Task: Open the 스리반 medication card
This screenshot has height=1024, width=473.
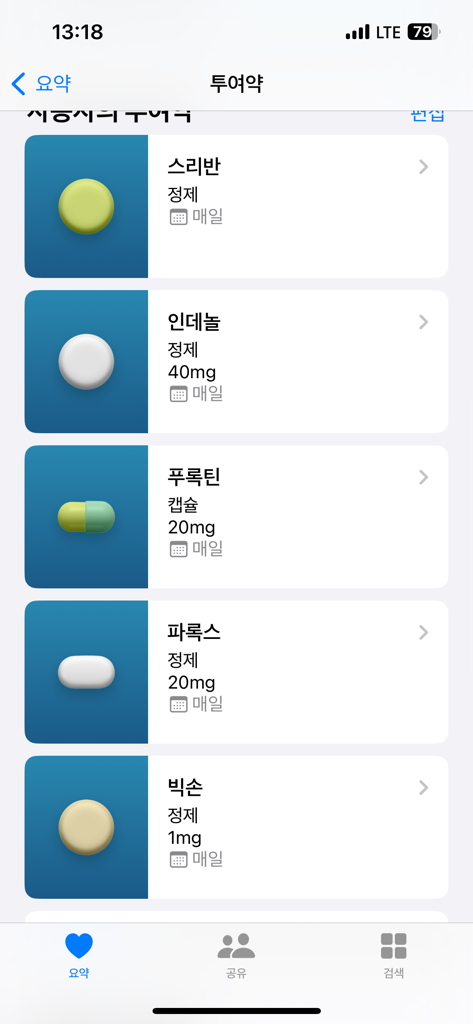Action: tap(236, 206)
